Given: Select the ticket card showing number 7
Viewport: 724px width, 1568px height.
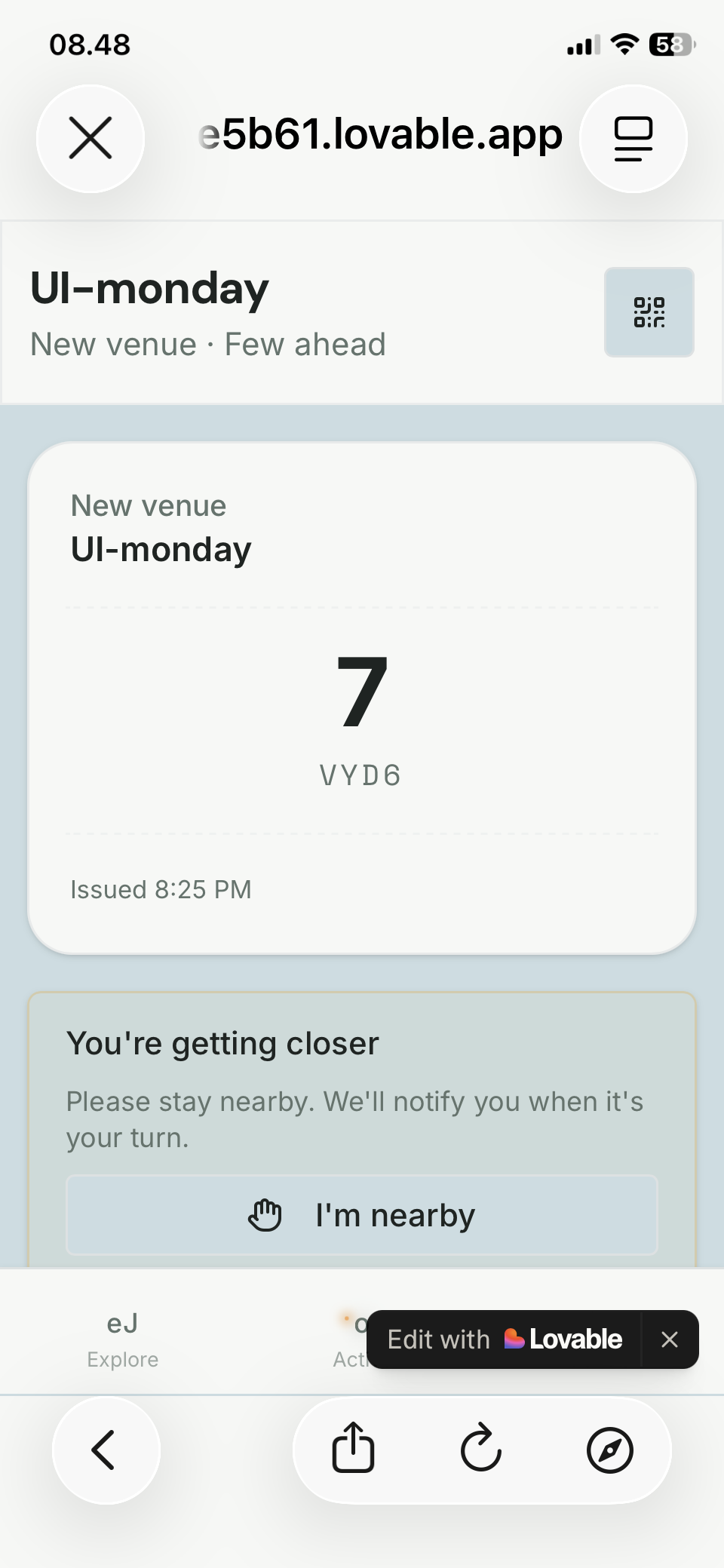Looking at the screenshot, I should pyautogui.click(x=361, y=698).
